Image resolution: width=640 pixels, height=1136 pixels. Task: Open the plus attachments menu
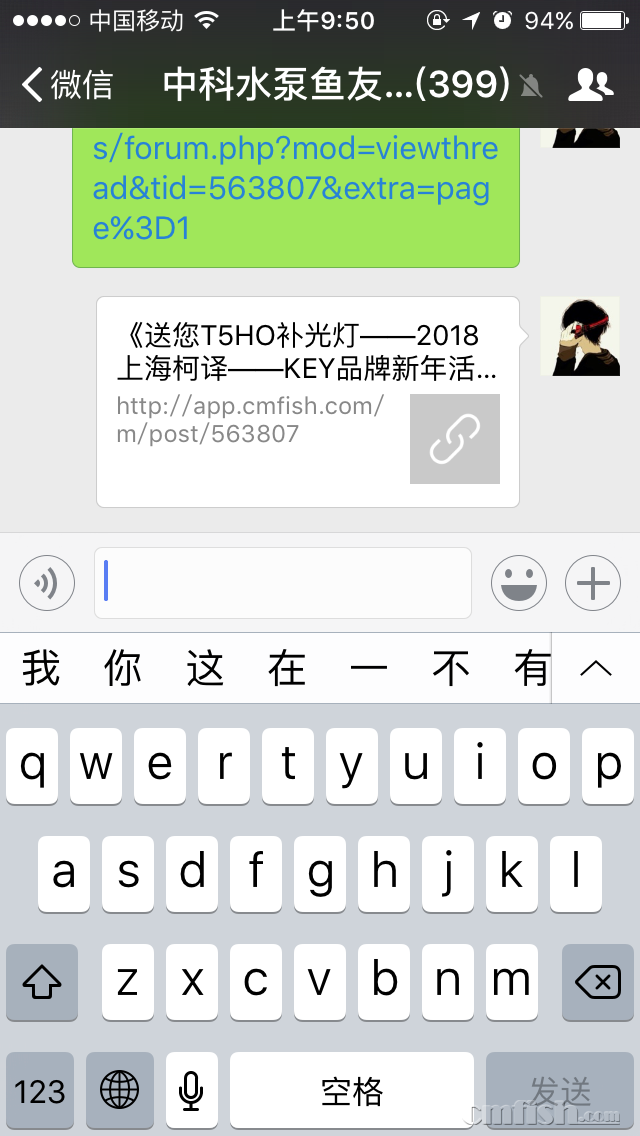(x=593, y=582)
